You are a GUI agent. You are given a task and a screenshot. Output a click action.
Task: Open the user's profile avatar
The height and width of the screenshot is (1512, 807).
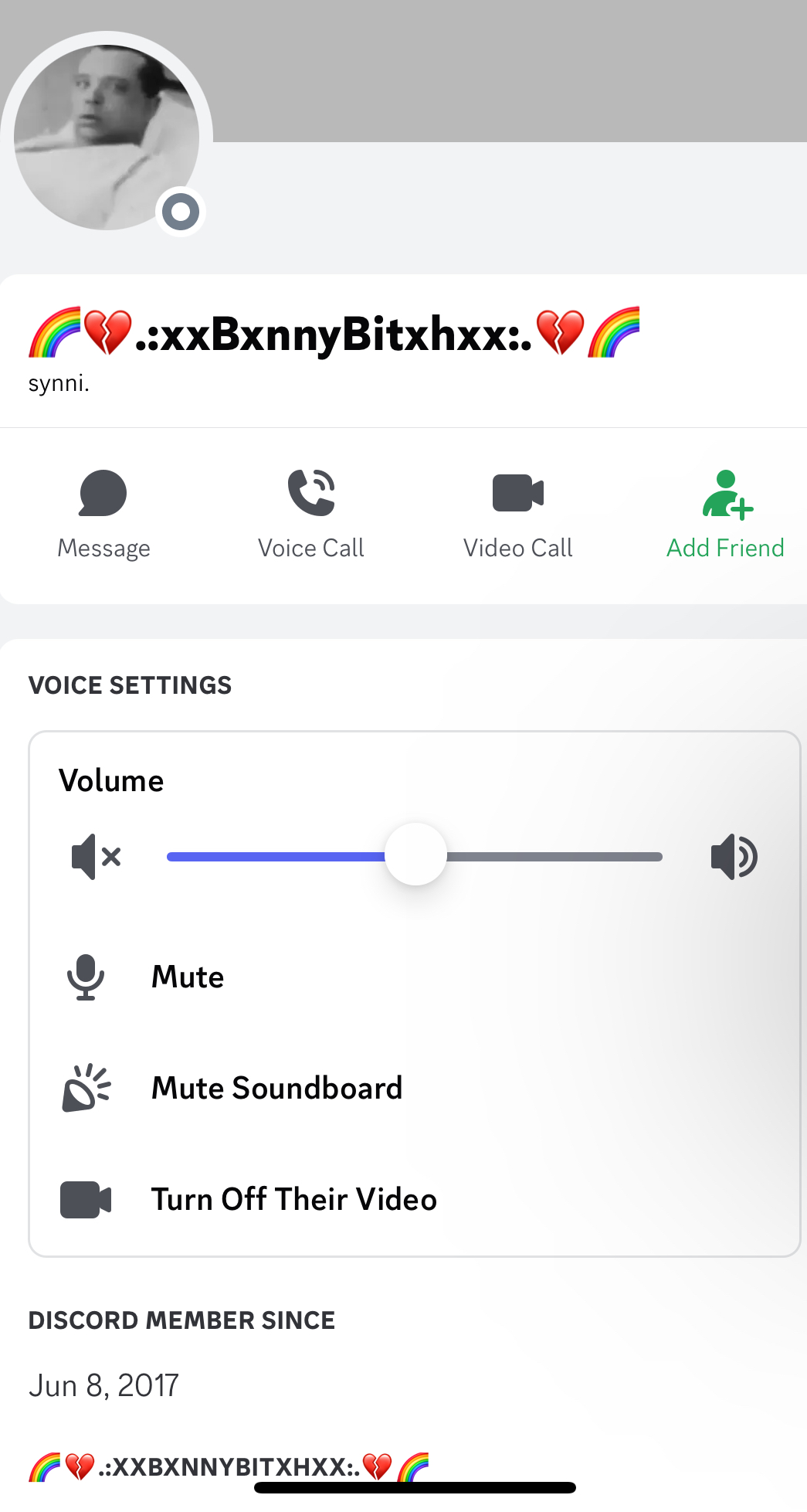tap(107, 138)
